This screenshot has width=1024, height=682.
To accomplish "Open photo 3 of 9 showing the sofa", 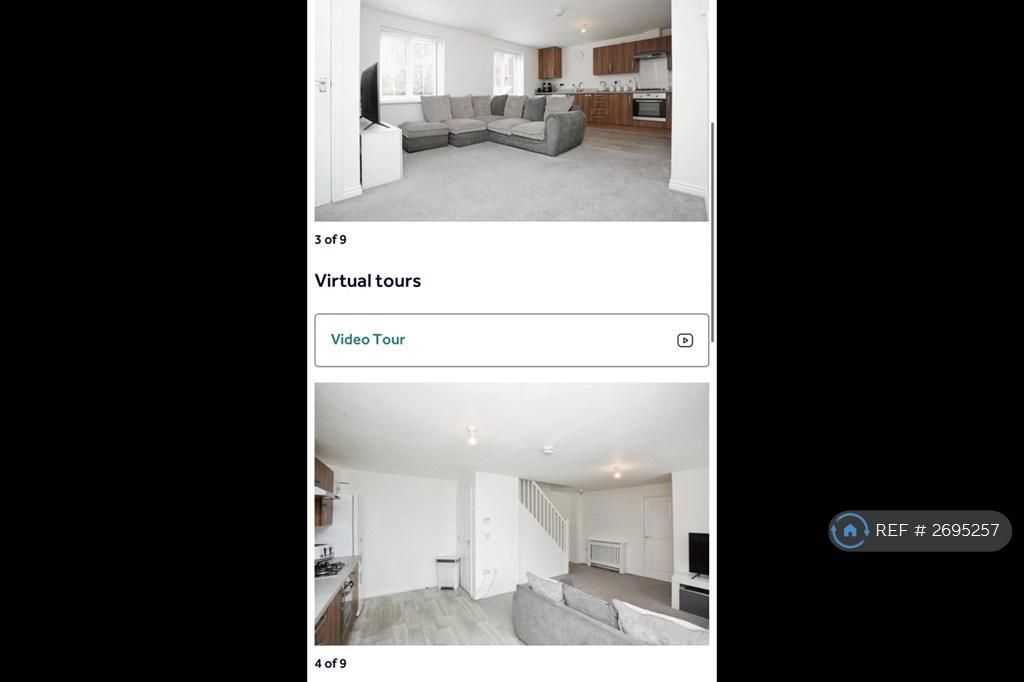I will tap(511, 110).
